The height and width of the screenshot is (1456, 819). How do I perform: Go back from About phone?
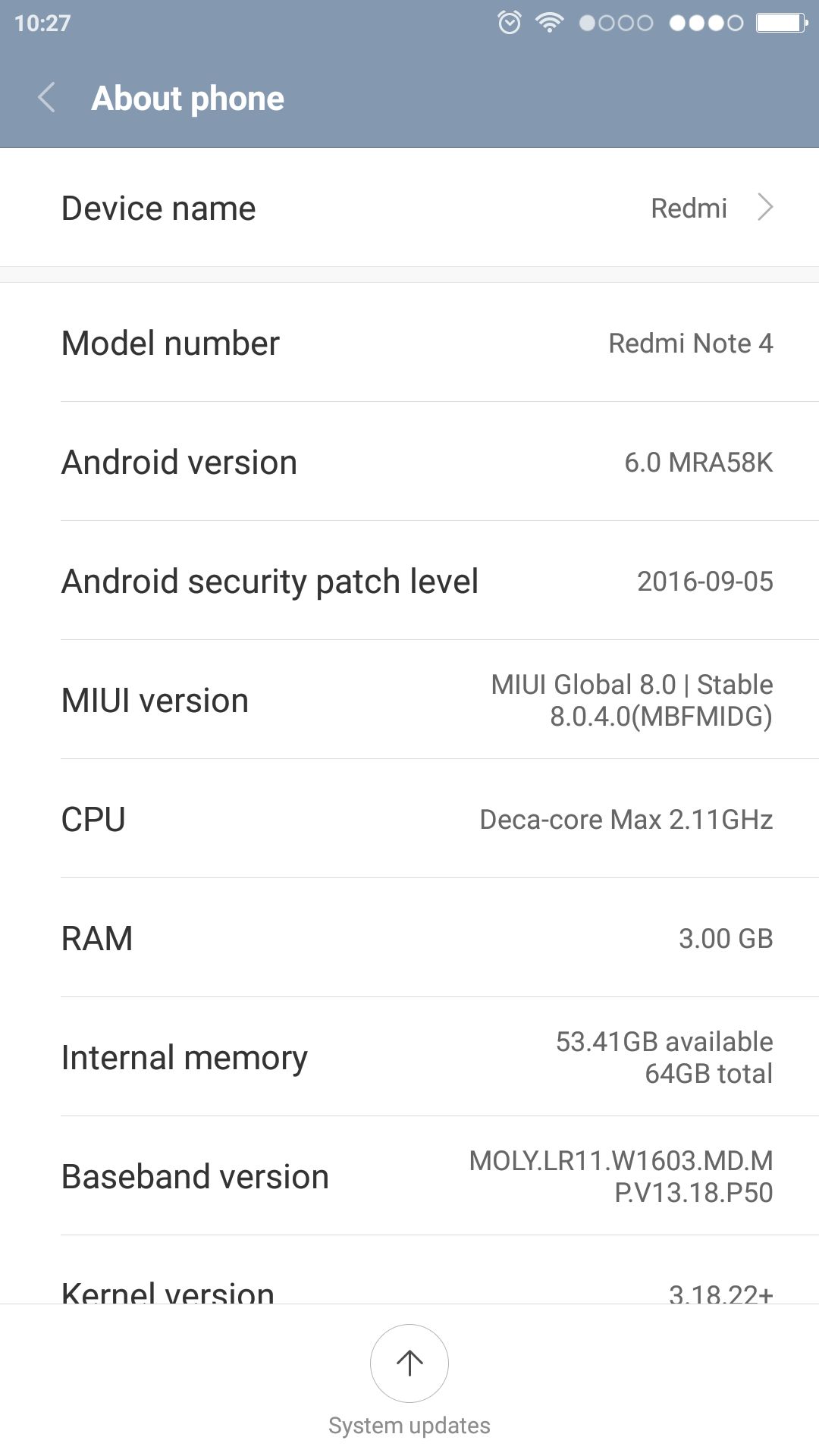47,99
